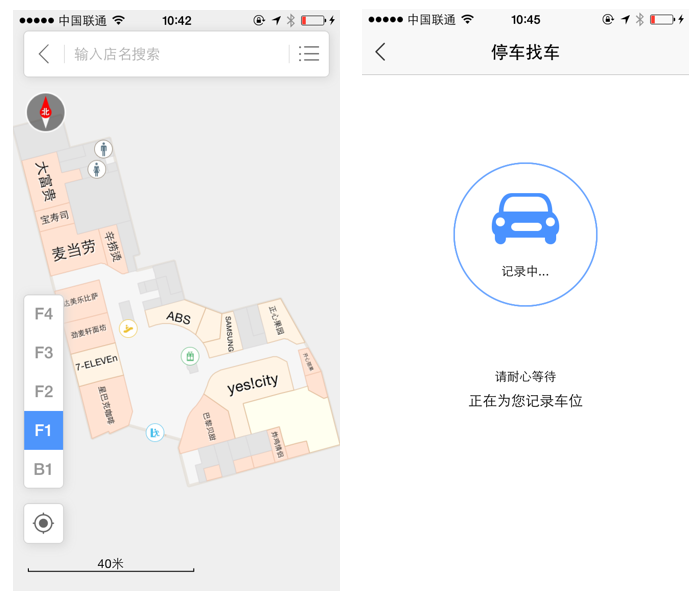Switch to floor F4
The image size is (700, 607).
point(43,314)
